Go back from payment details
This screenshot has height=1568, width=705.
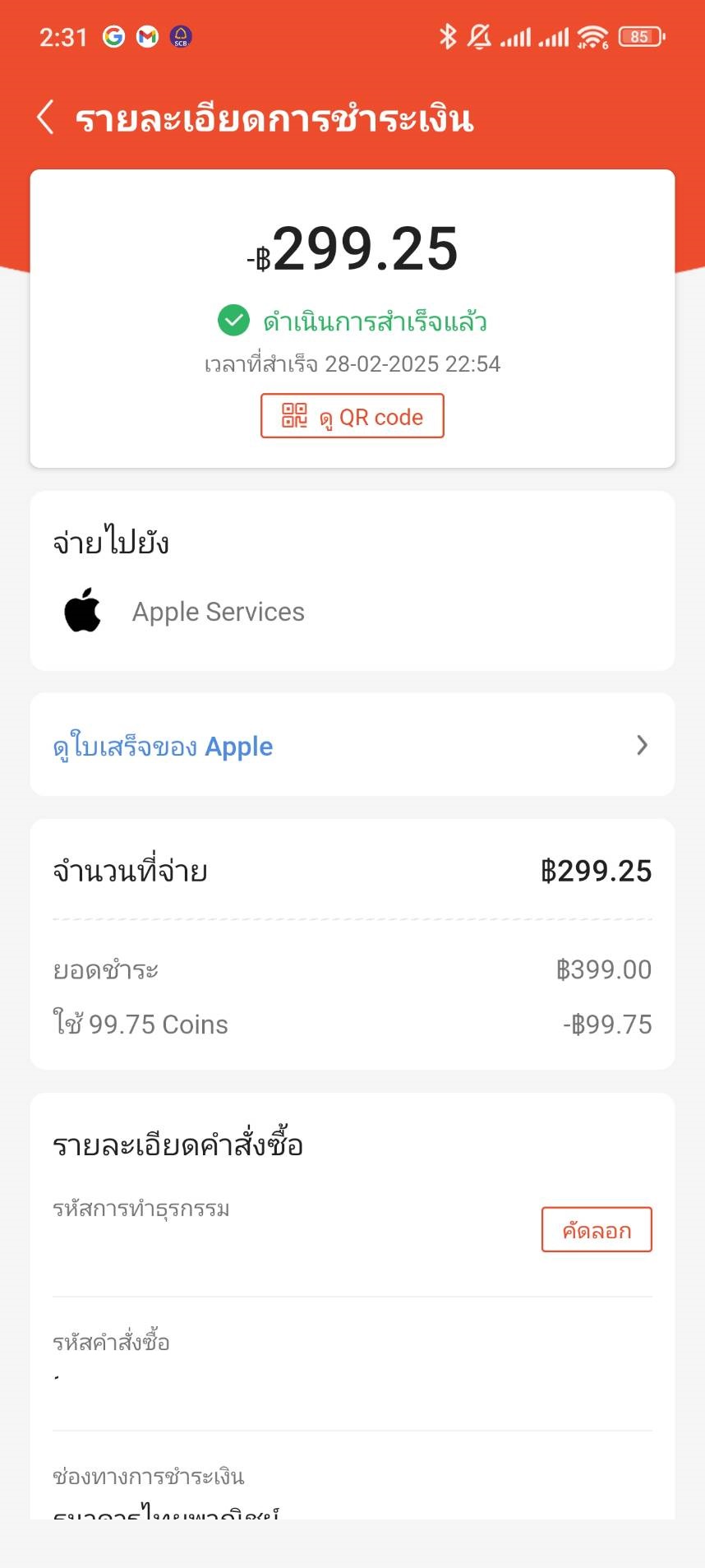click(46, 118)
